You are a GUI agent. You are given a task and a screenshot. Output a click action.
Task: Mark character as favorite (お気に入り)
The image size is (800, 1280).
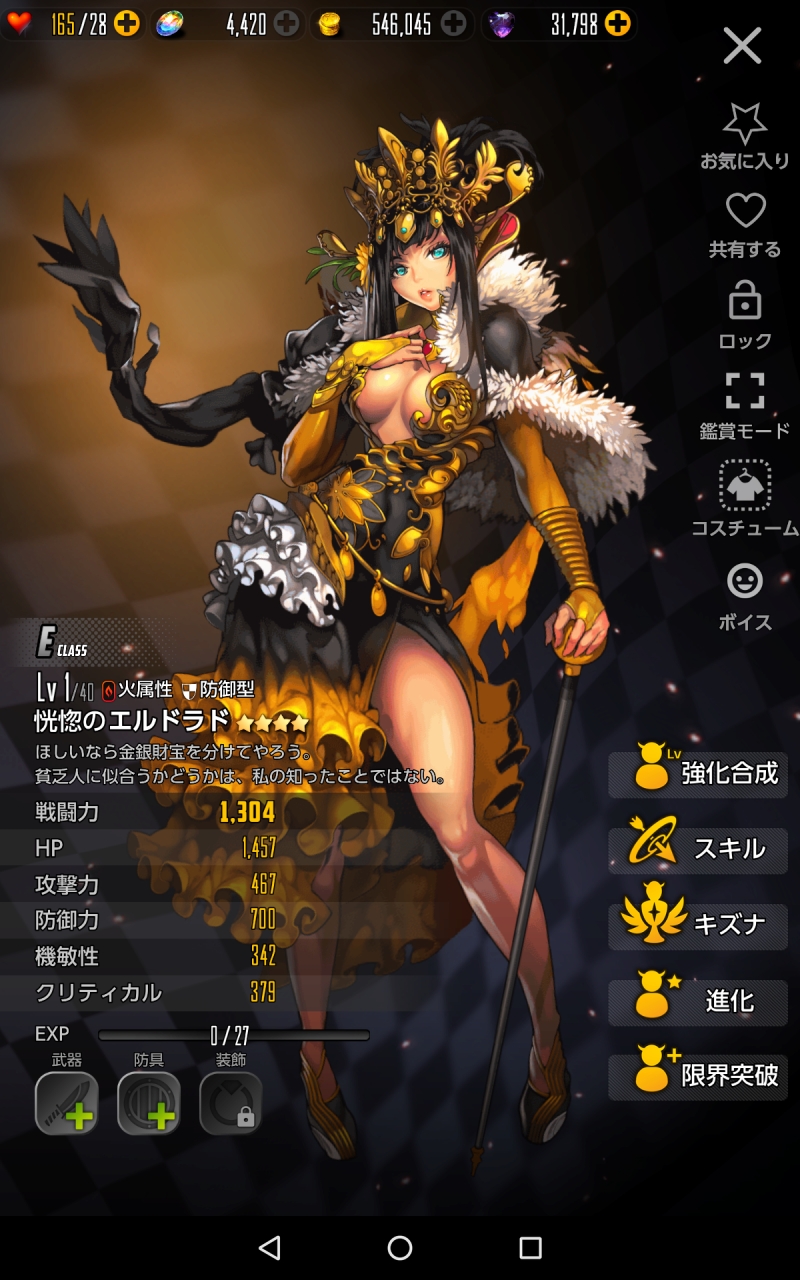point(744,134)
